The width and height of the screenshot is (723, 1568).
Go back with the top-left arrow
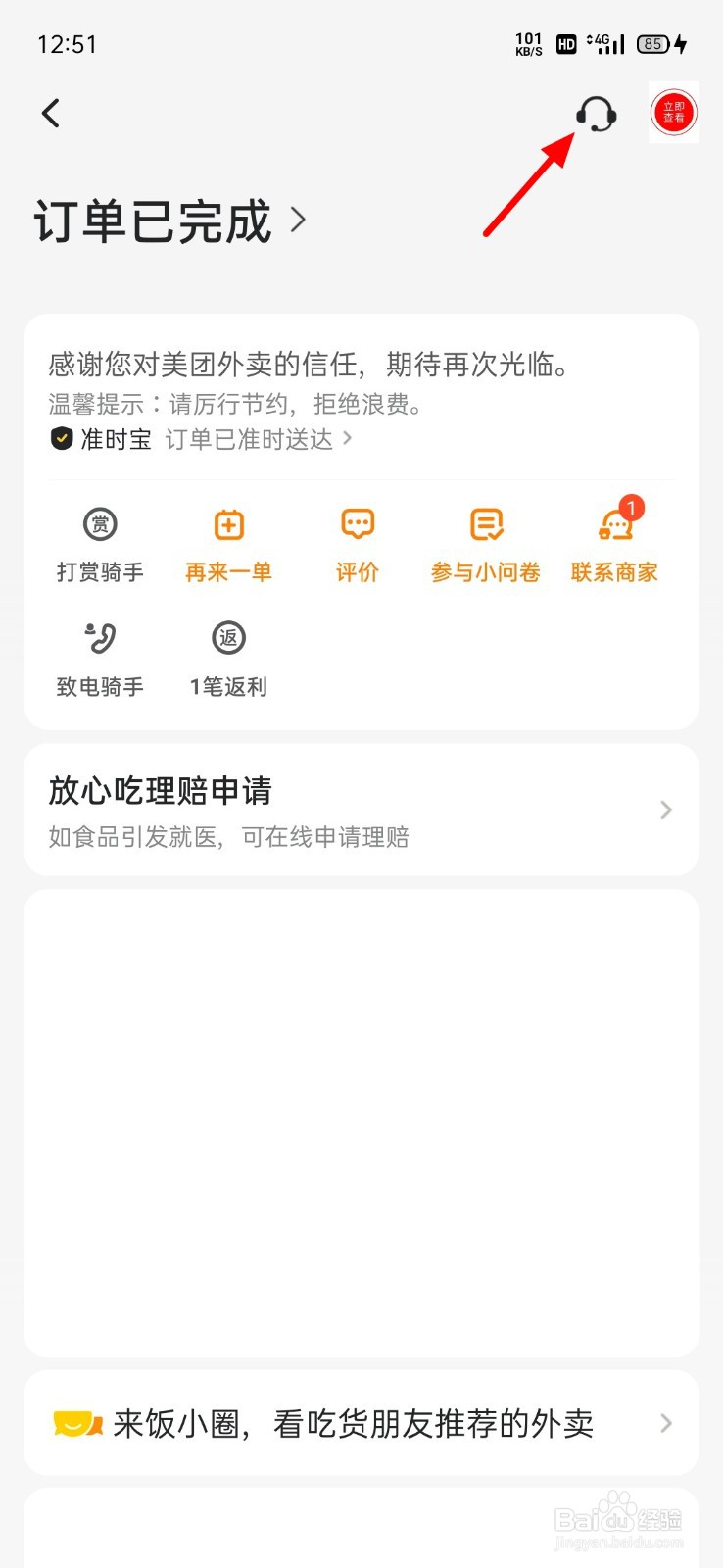[51, 113]
